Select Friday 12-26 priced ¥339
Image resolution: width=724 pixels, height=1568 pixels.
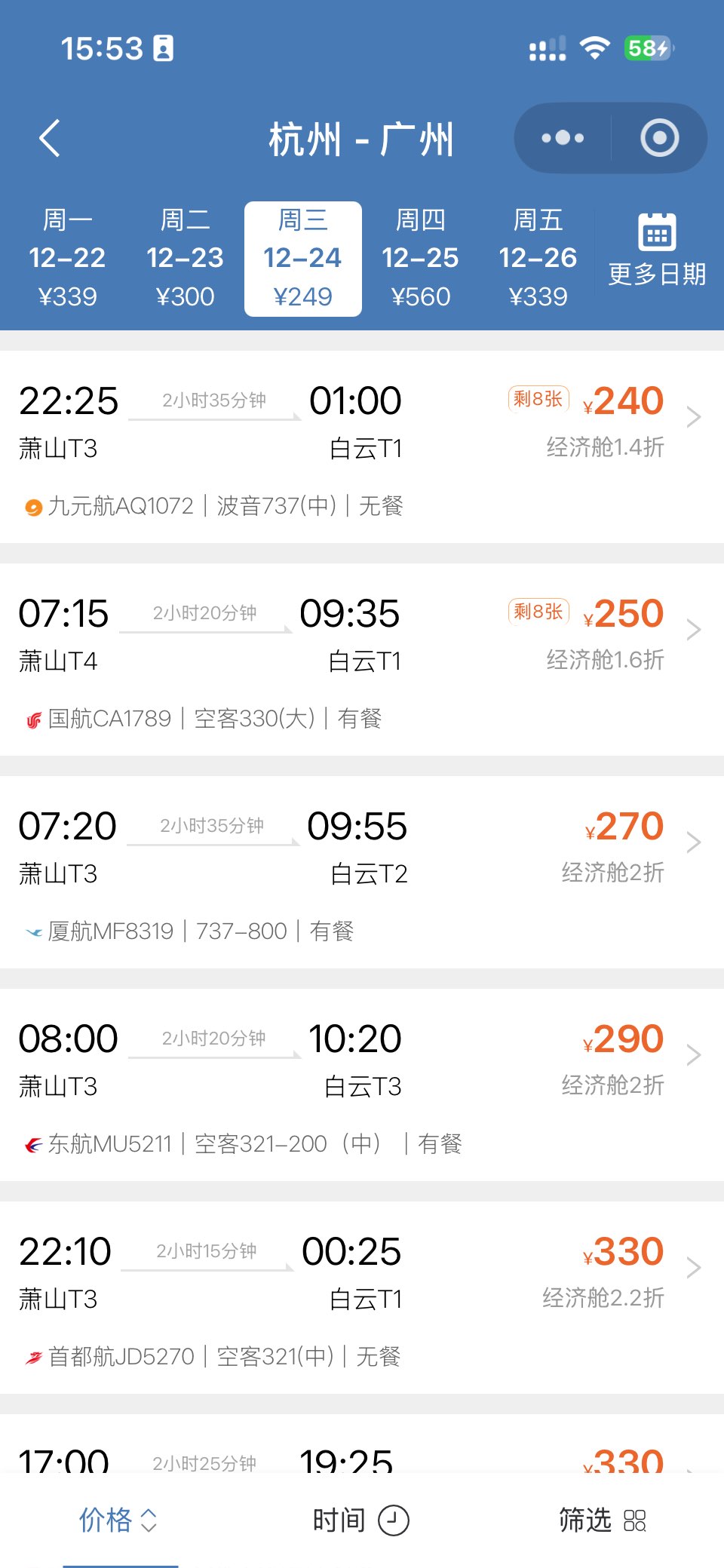pyautogui.click(x=538, y=258)
